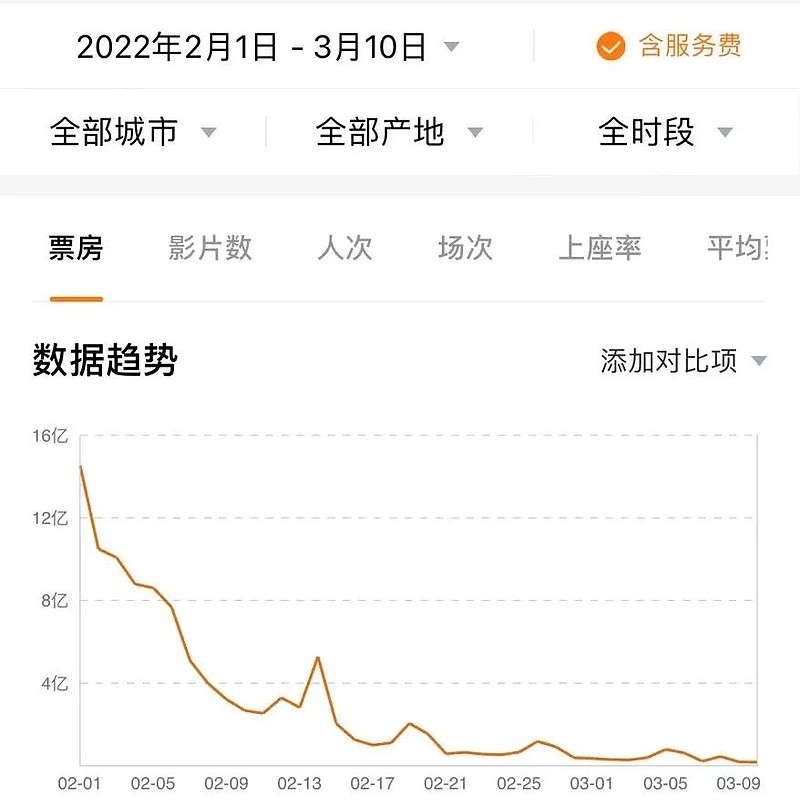
Task: Switch to the 影片数 tab
Action: tap(210, 248)
